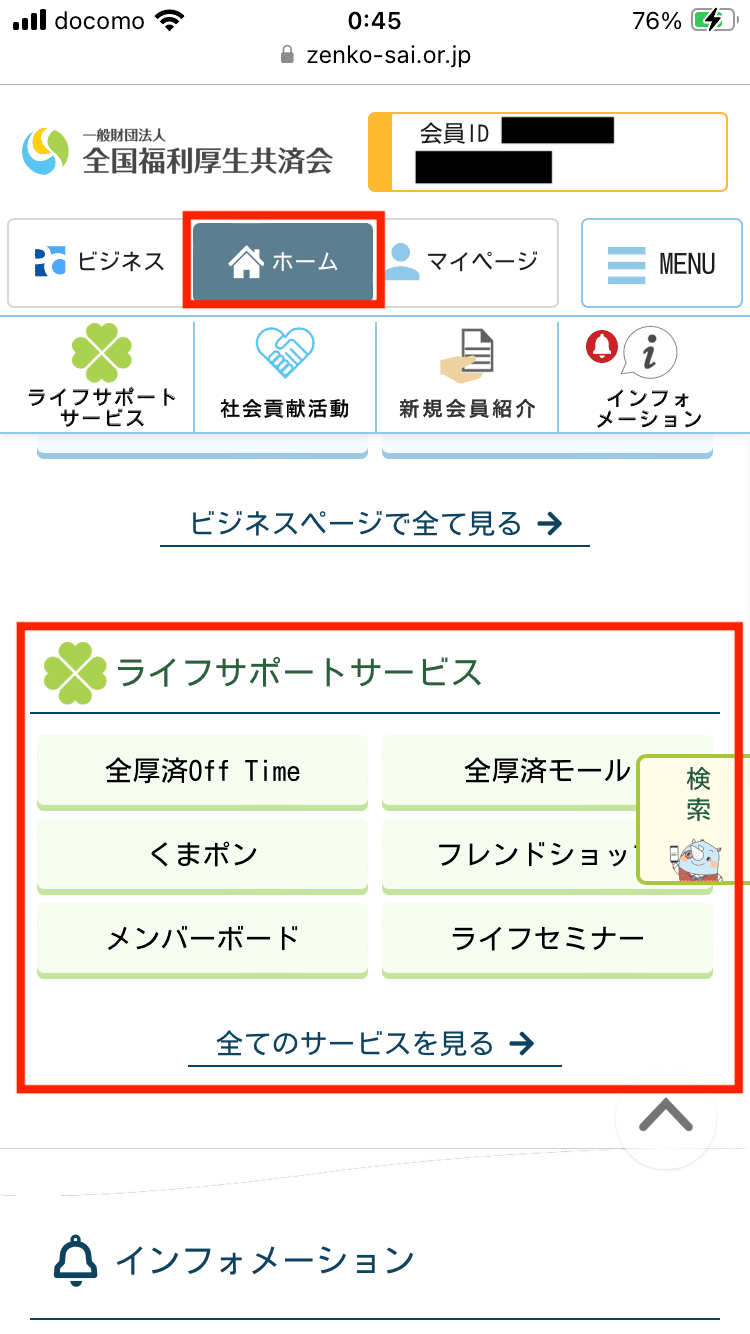
Task: Tap the back-to-top arrow button
Action: click(666, 1118)
